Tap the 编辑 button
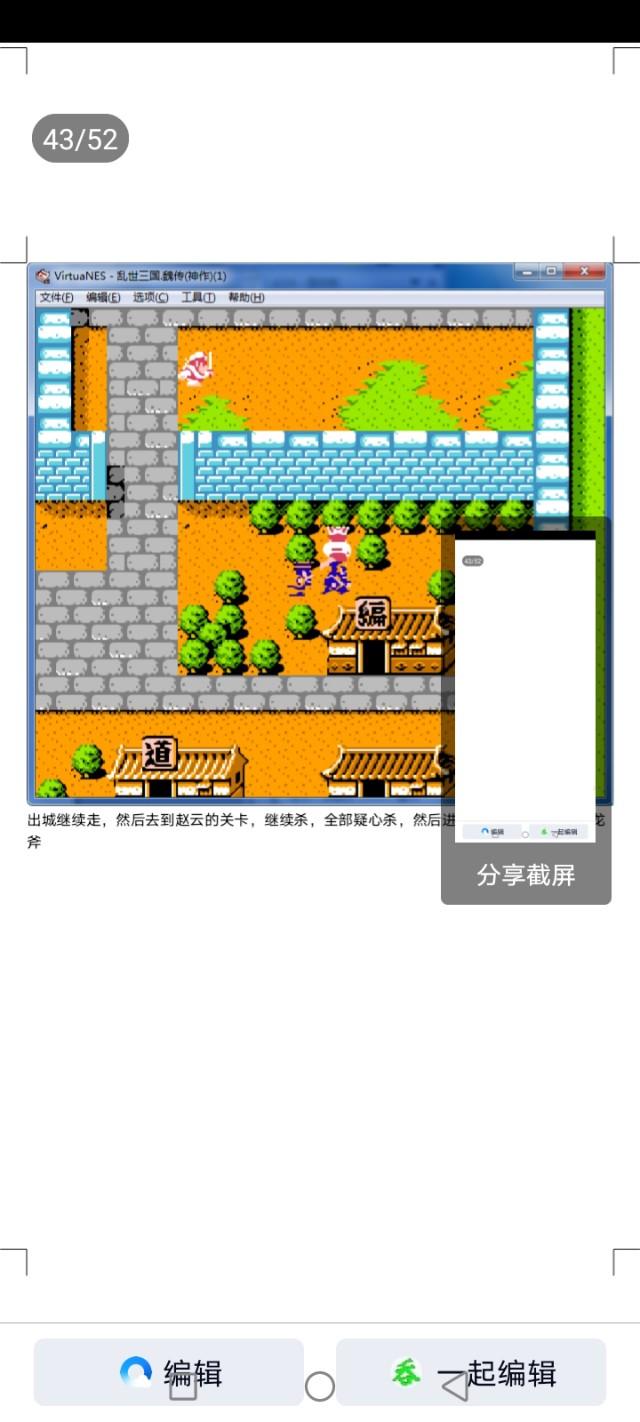This screenshot has width=640, height=1422. [x=168, y=1372]
